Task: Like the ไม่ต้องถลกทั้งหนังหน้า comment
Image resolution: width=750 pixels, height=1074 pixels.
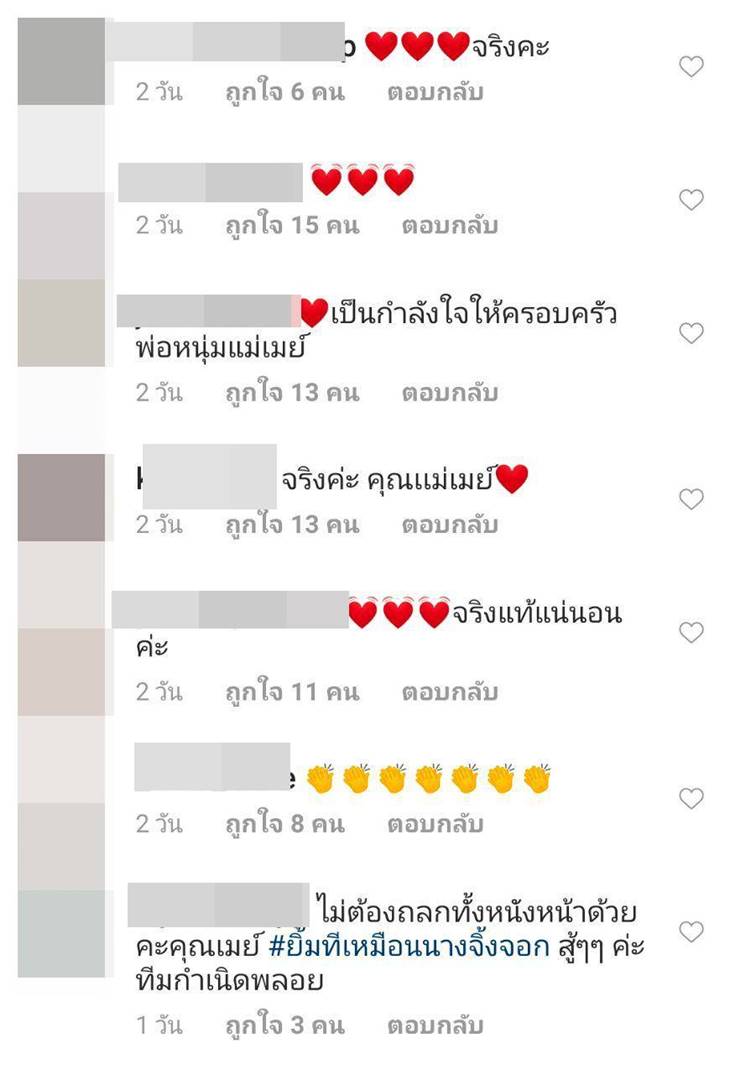Action: [691, 931]
